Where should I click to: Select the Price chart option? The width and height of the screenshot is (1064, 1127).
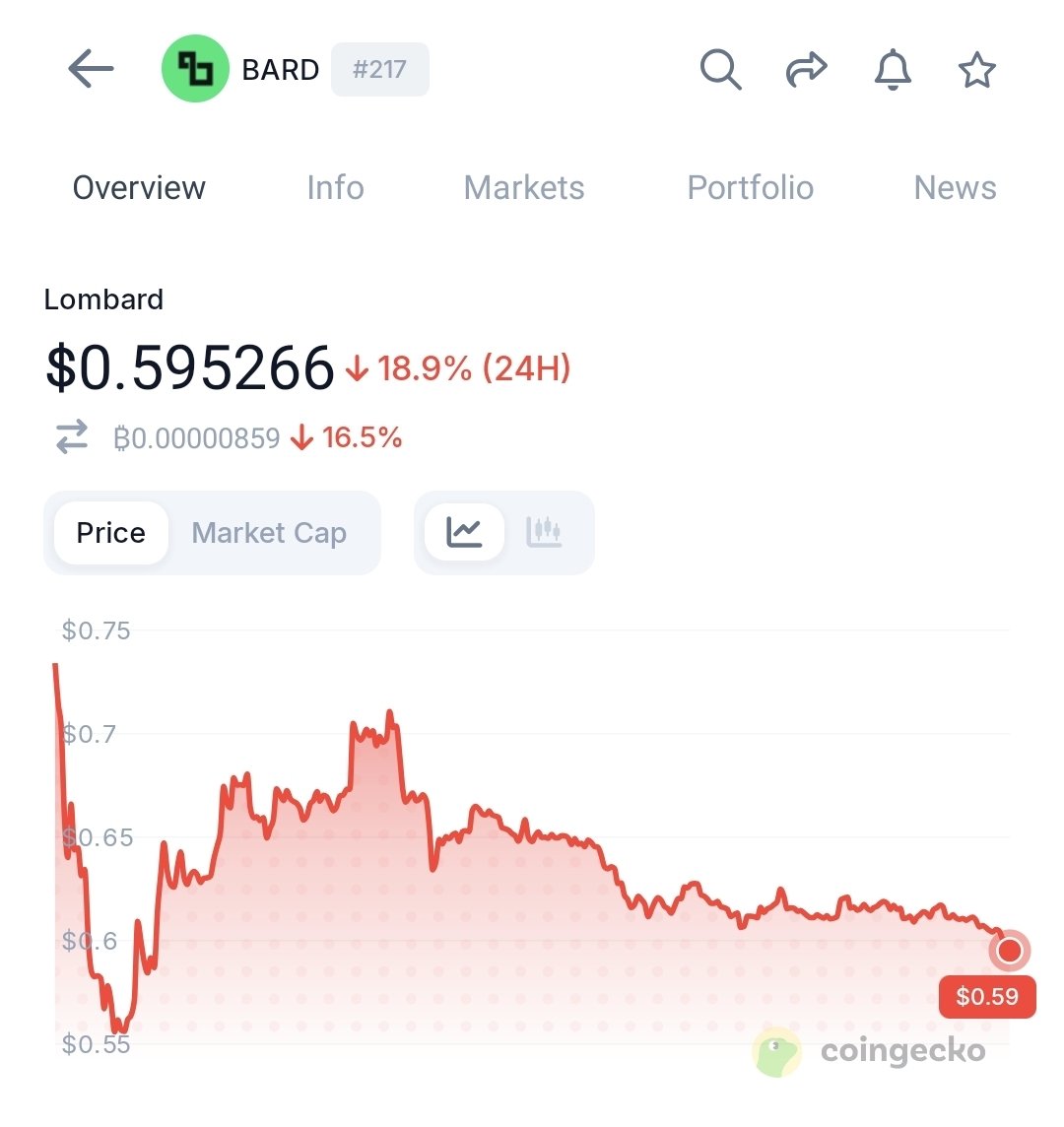[x=111, y=533]
